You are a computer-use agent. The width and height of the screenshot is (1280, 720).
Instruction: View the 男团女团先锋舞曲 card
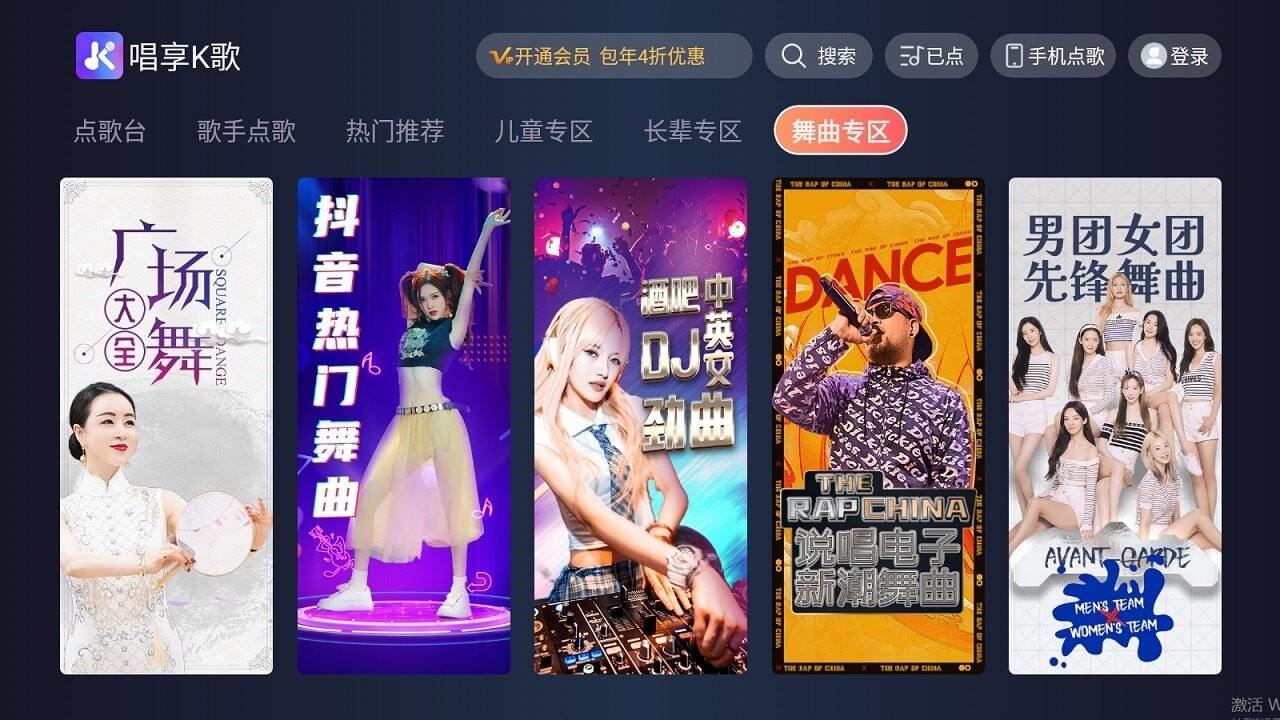[x=1114, y=426]
